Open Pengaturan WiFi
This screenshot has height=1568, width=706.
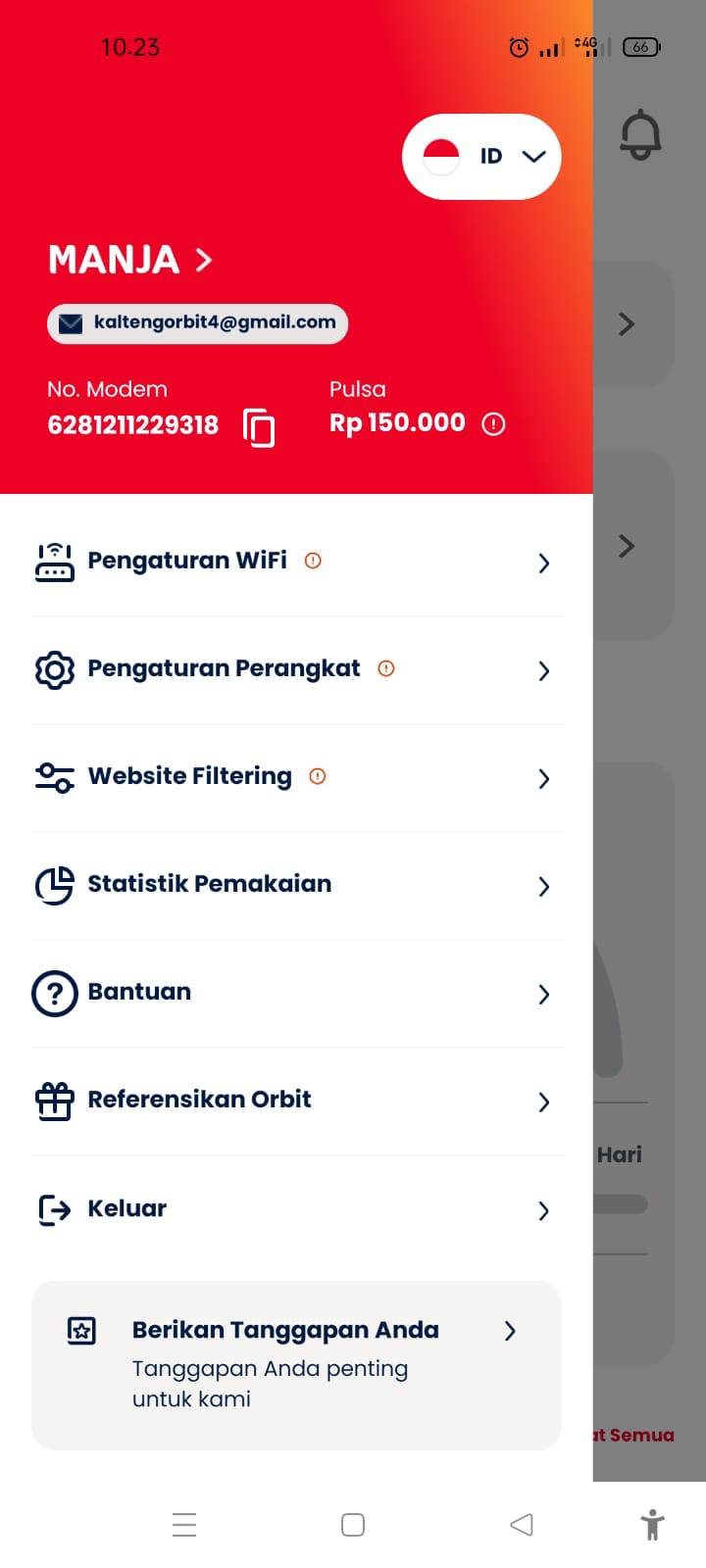298,563
